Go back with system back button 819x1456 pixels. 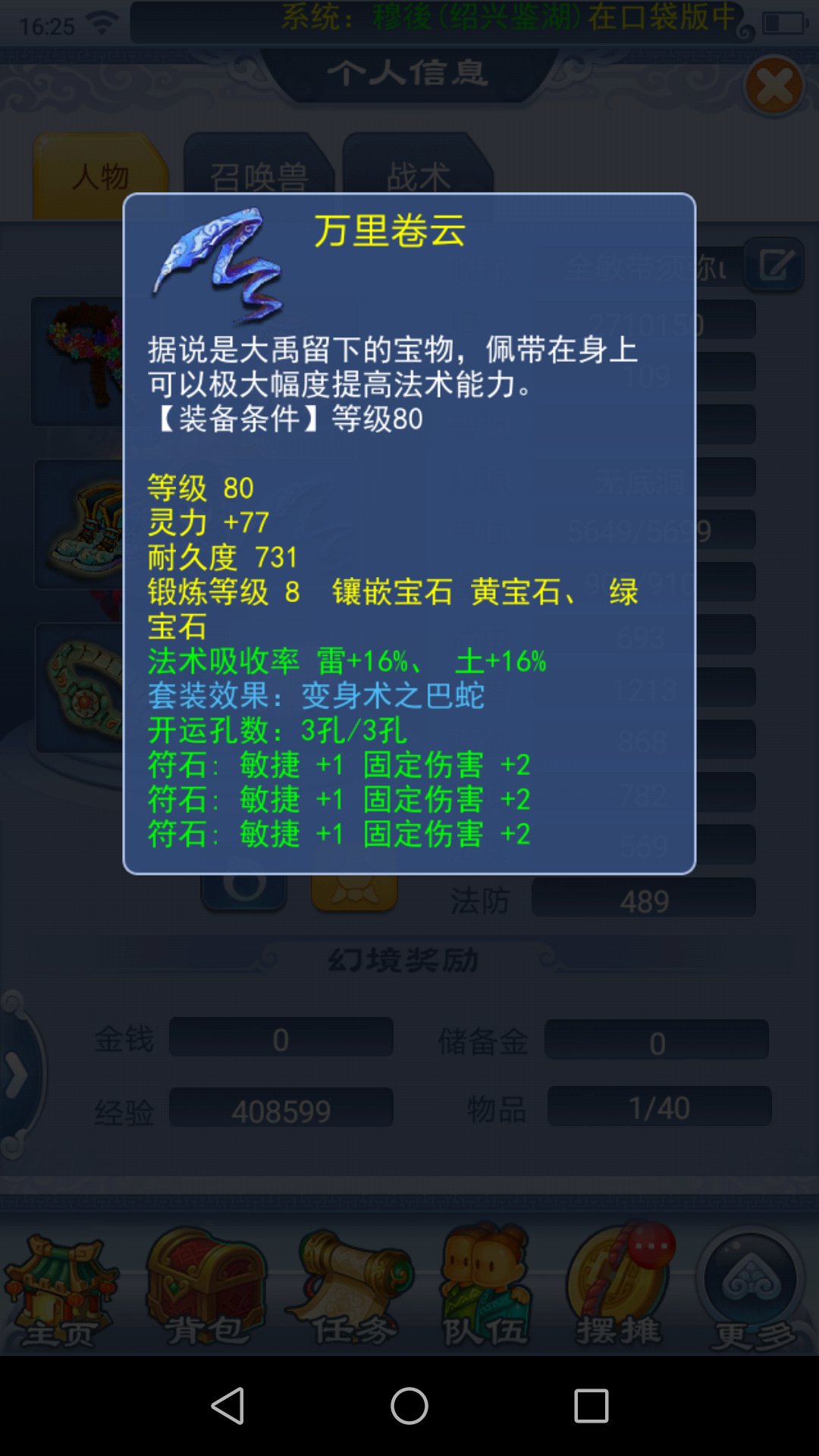tap(227, 1406)
